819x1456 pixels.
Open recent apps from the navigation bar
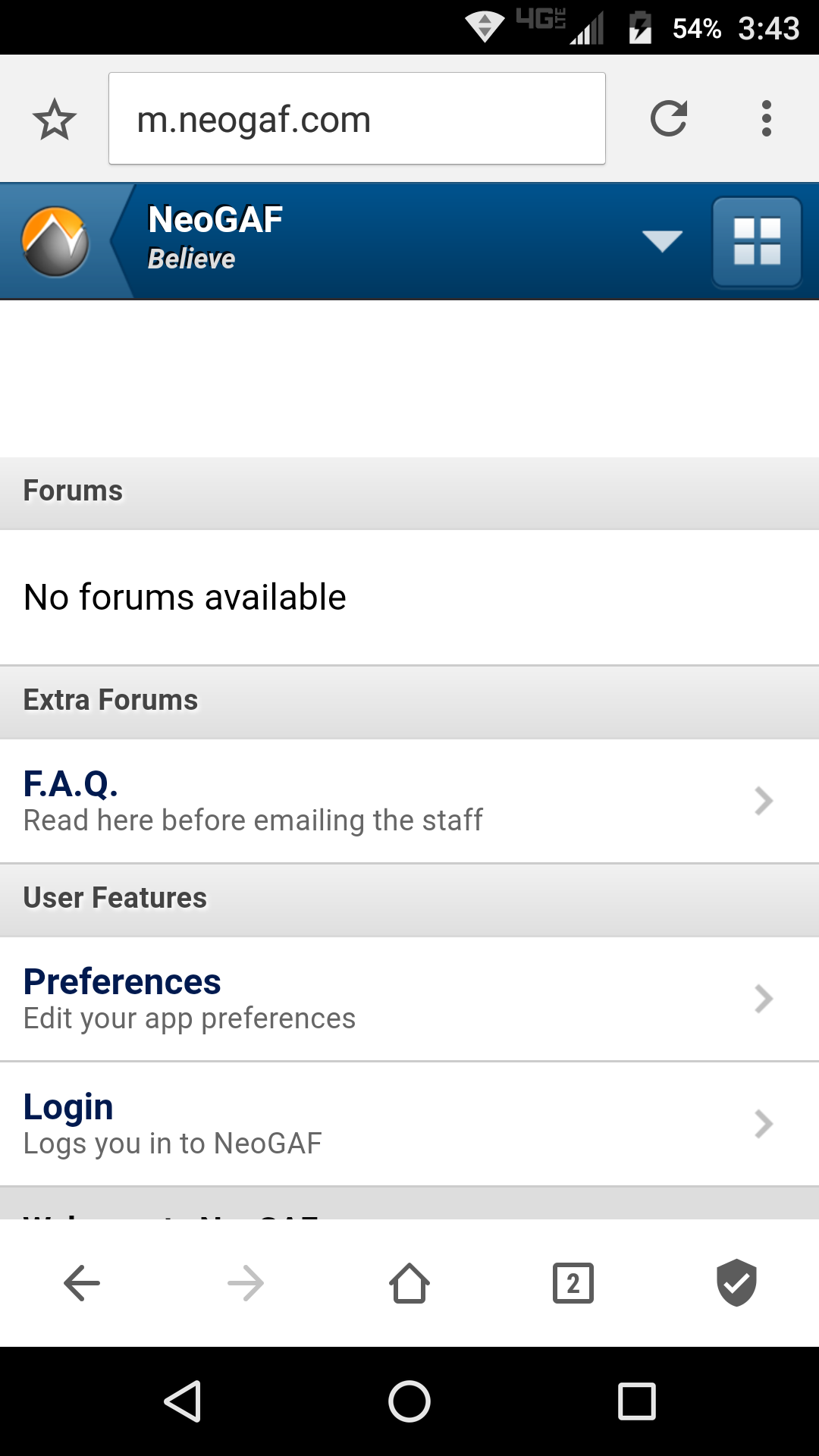click(x=637, y=1401)
